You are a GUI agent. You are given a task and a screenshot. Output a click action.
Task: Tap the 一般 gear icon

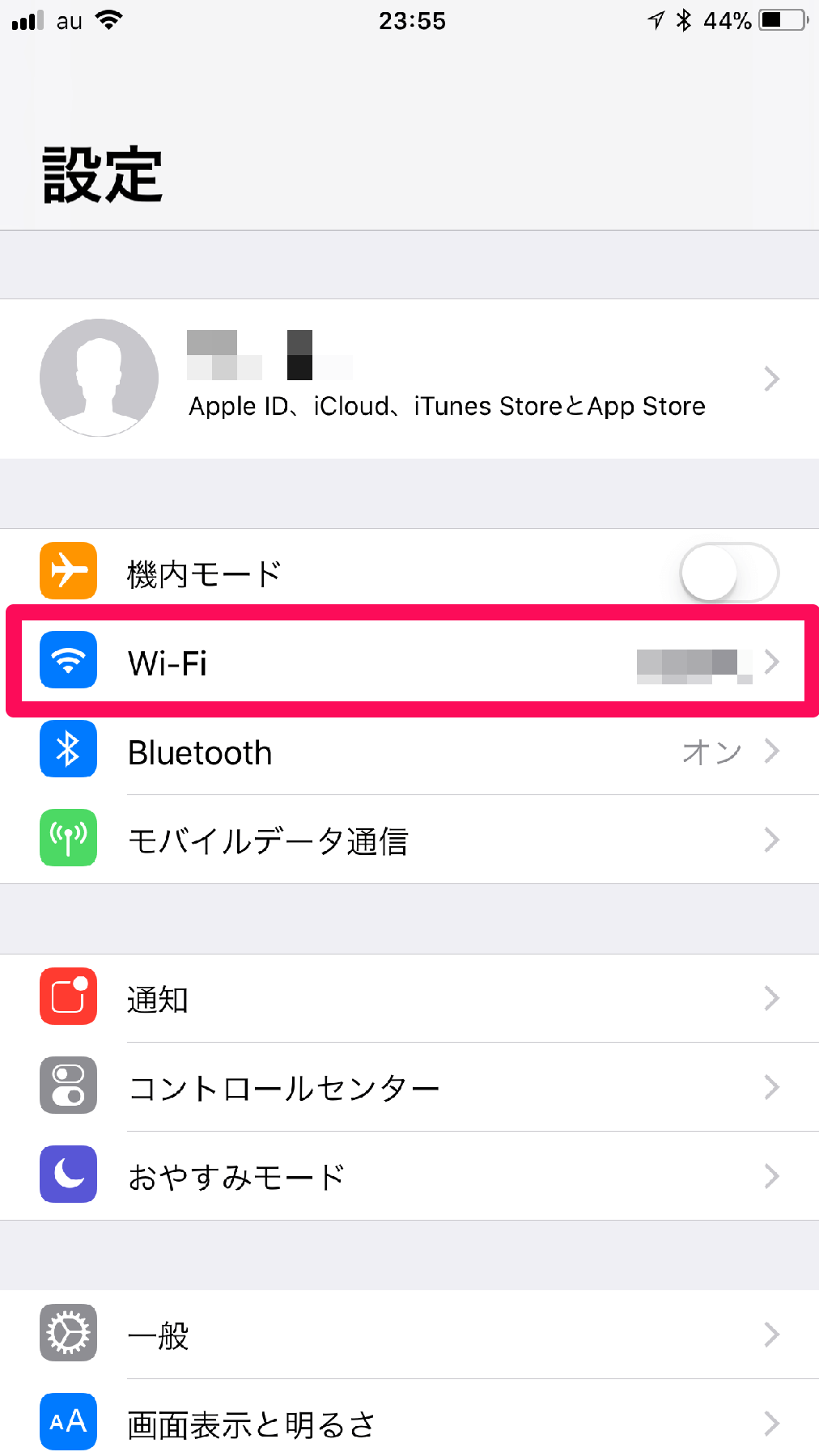coord(68,1333)
